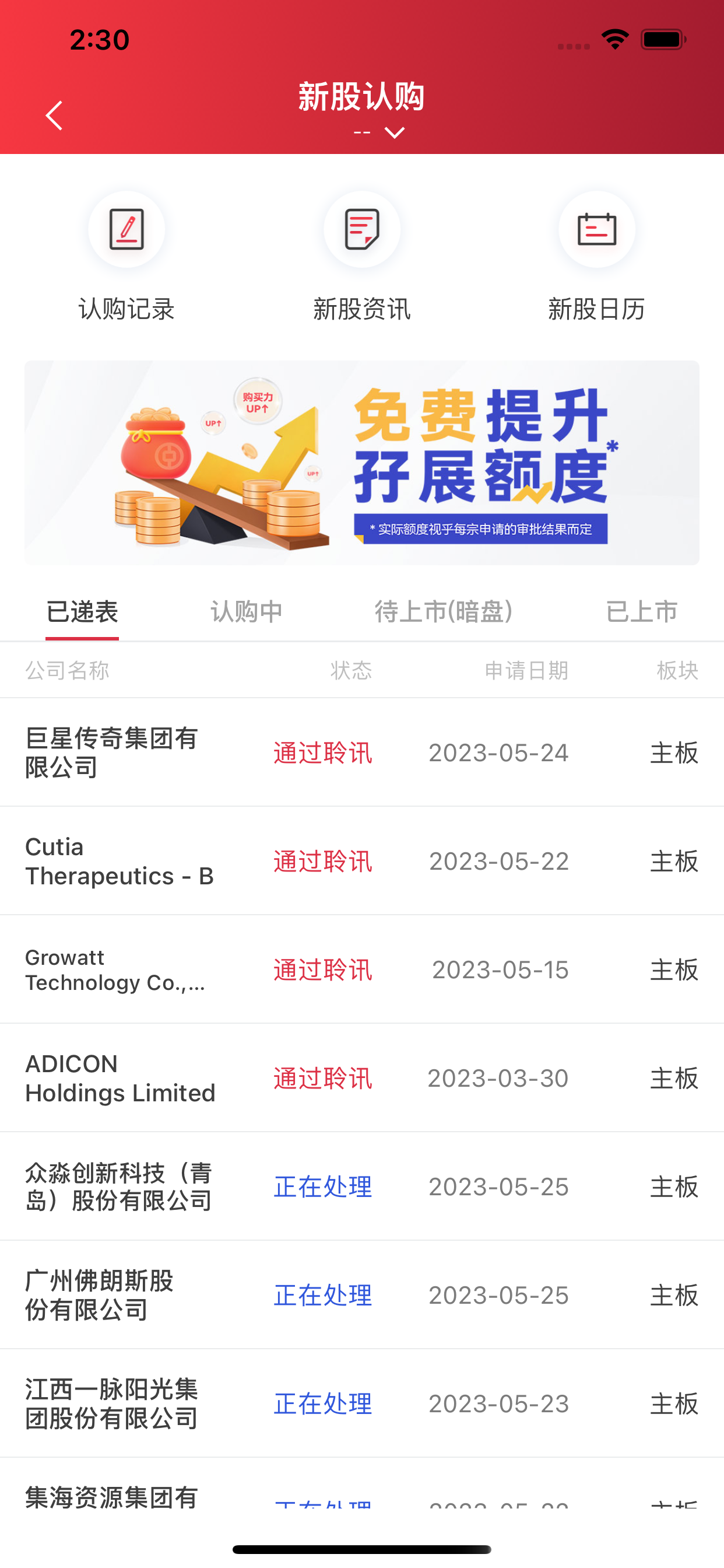Viewport: 724px width, 1568px height.
Task: Open the 免费提升孖展额度 banner
Action: click(x=361, y=463)
